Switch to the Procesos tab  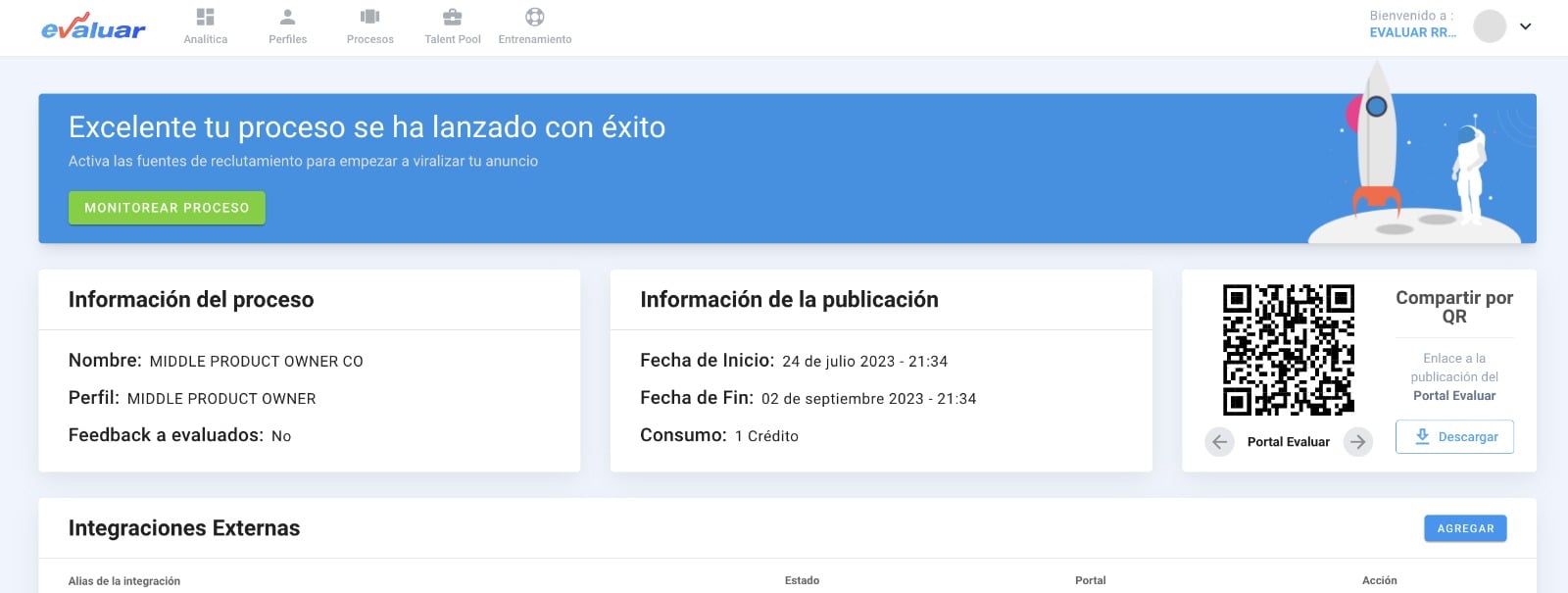coord(369,26)
